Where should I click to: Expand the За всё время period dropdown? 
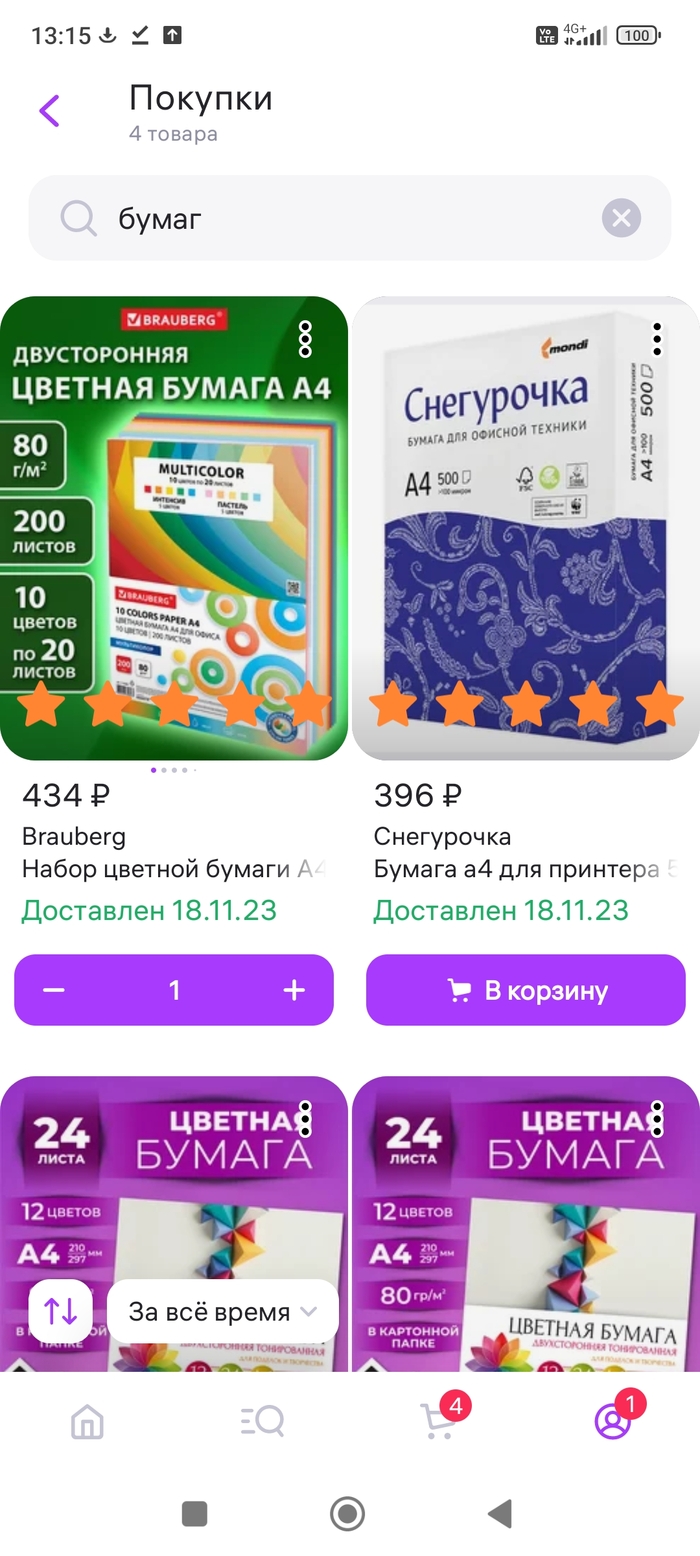pos(222,1311)
